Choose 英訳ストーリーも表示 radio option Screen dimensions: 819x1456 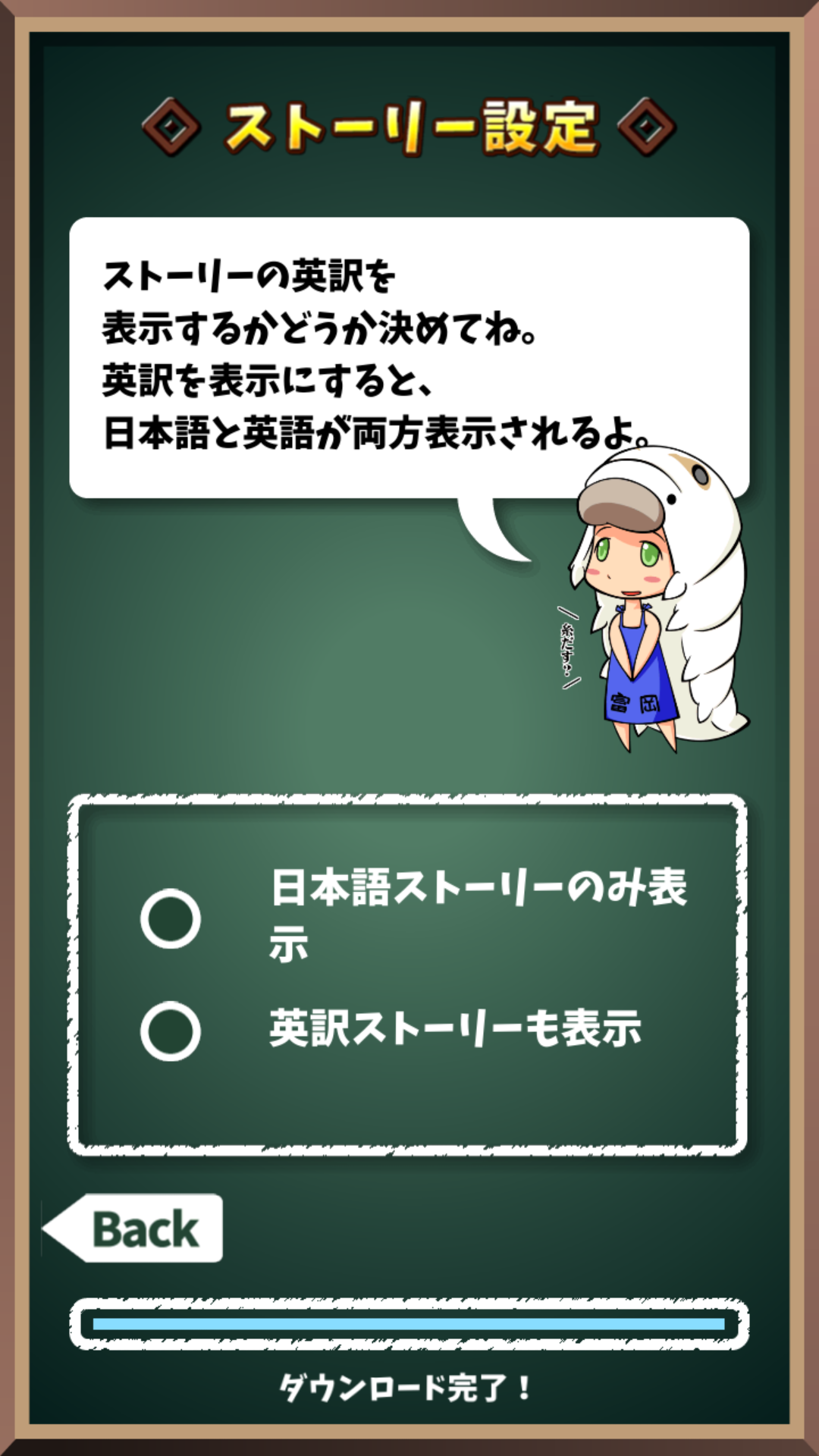(171, 1031)
